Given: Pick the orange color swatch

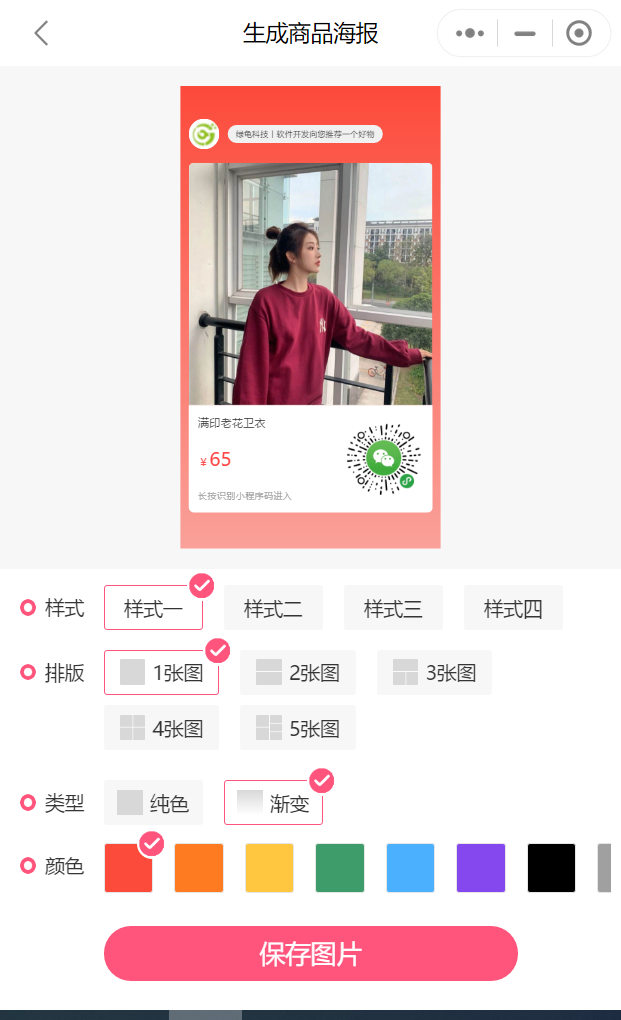Looking at the screenshot, I should coord(199,868).
